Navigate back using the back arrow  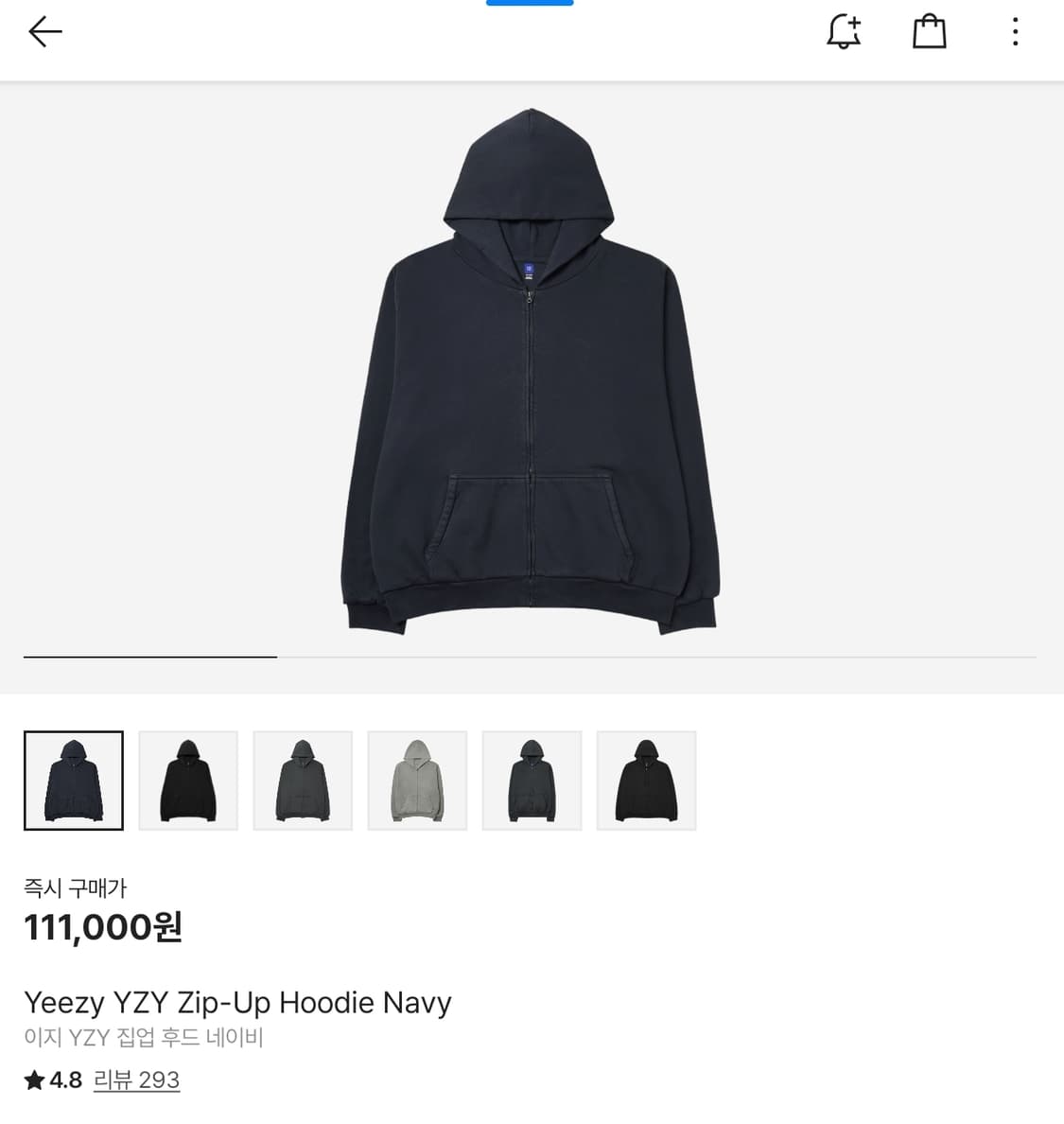pyautogui.click(x=44, y=30)
